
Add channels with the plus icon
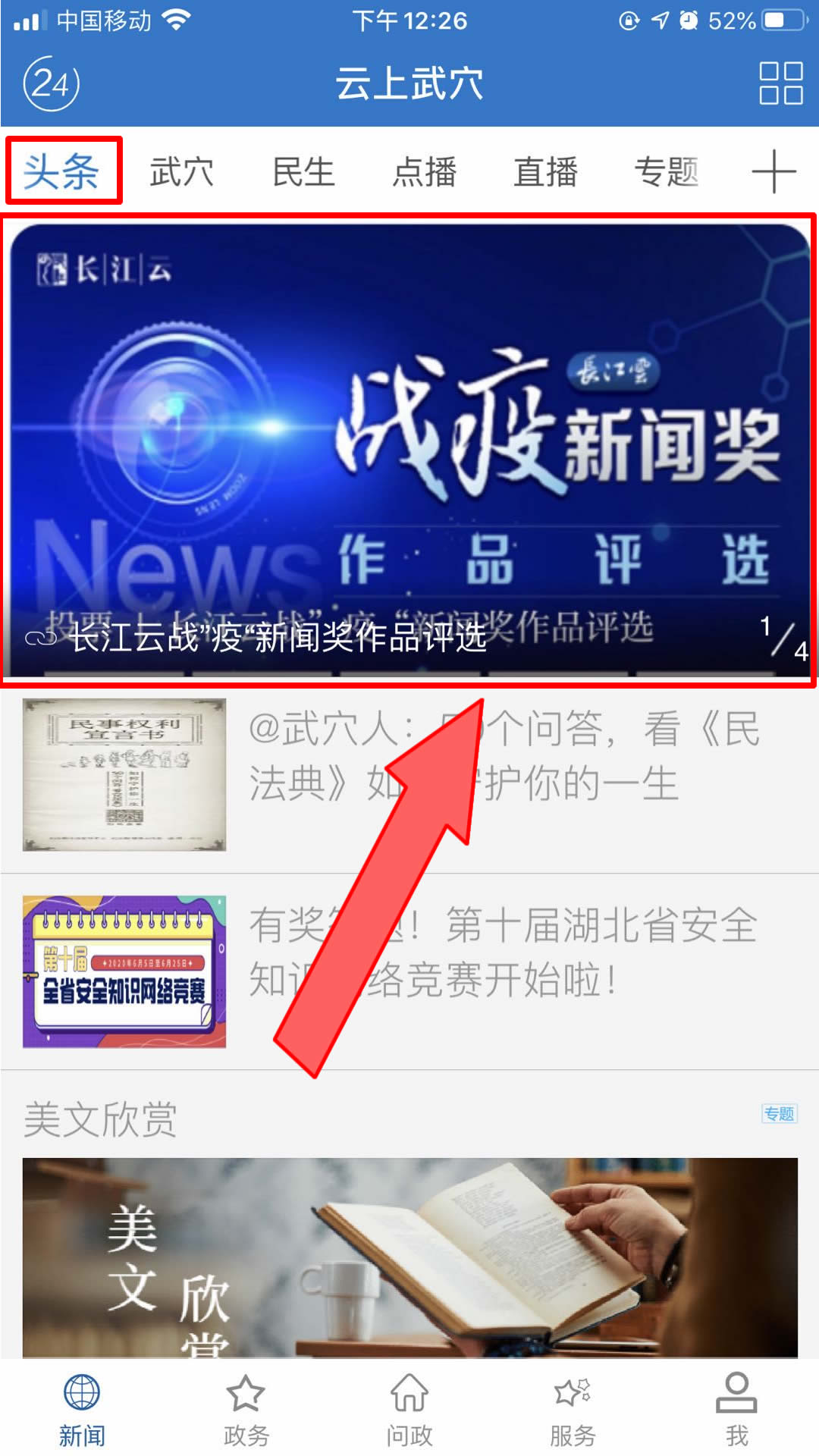pos(773,171)
